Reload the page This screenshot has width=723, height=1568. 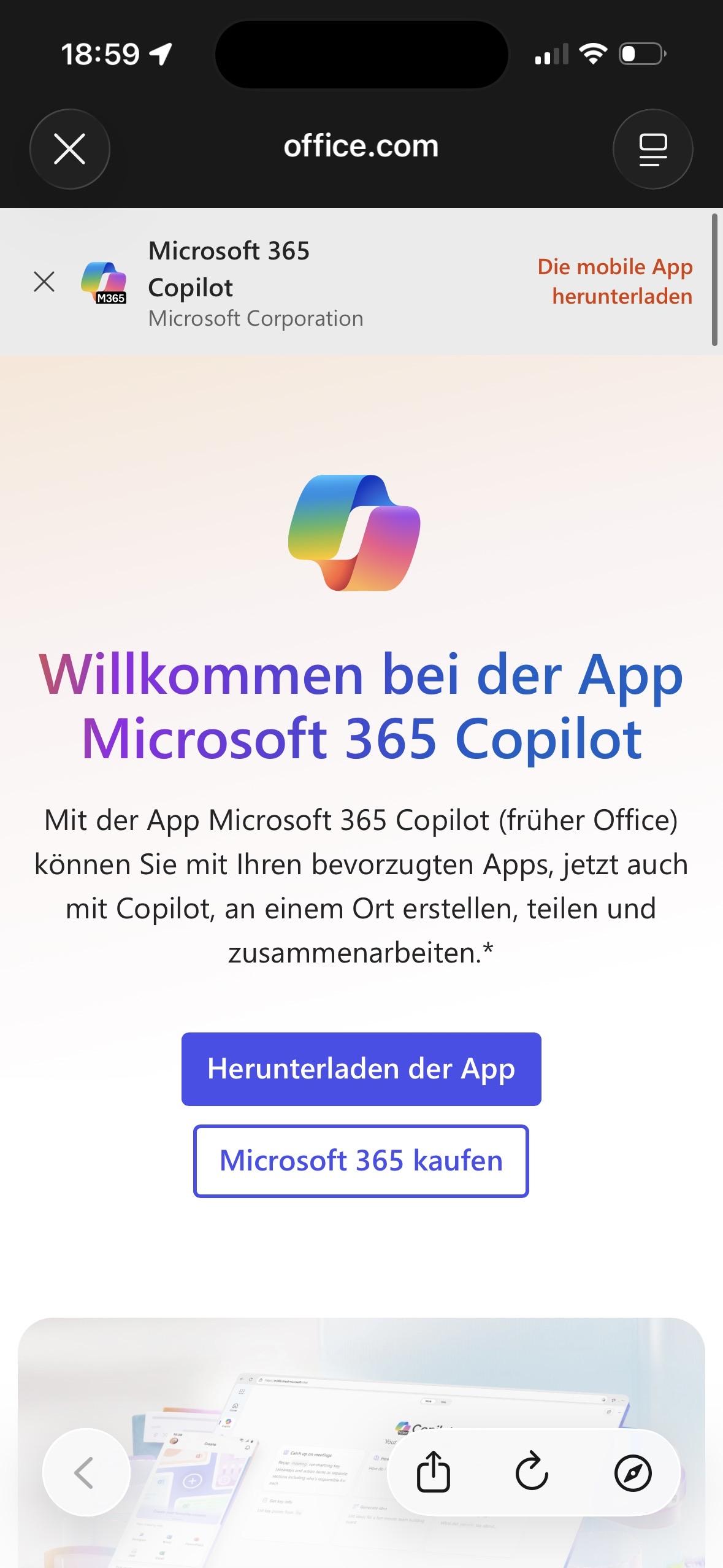click(532, 1472)
